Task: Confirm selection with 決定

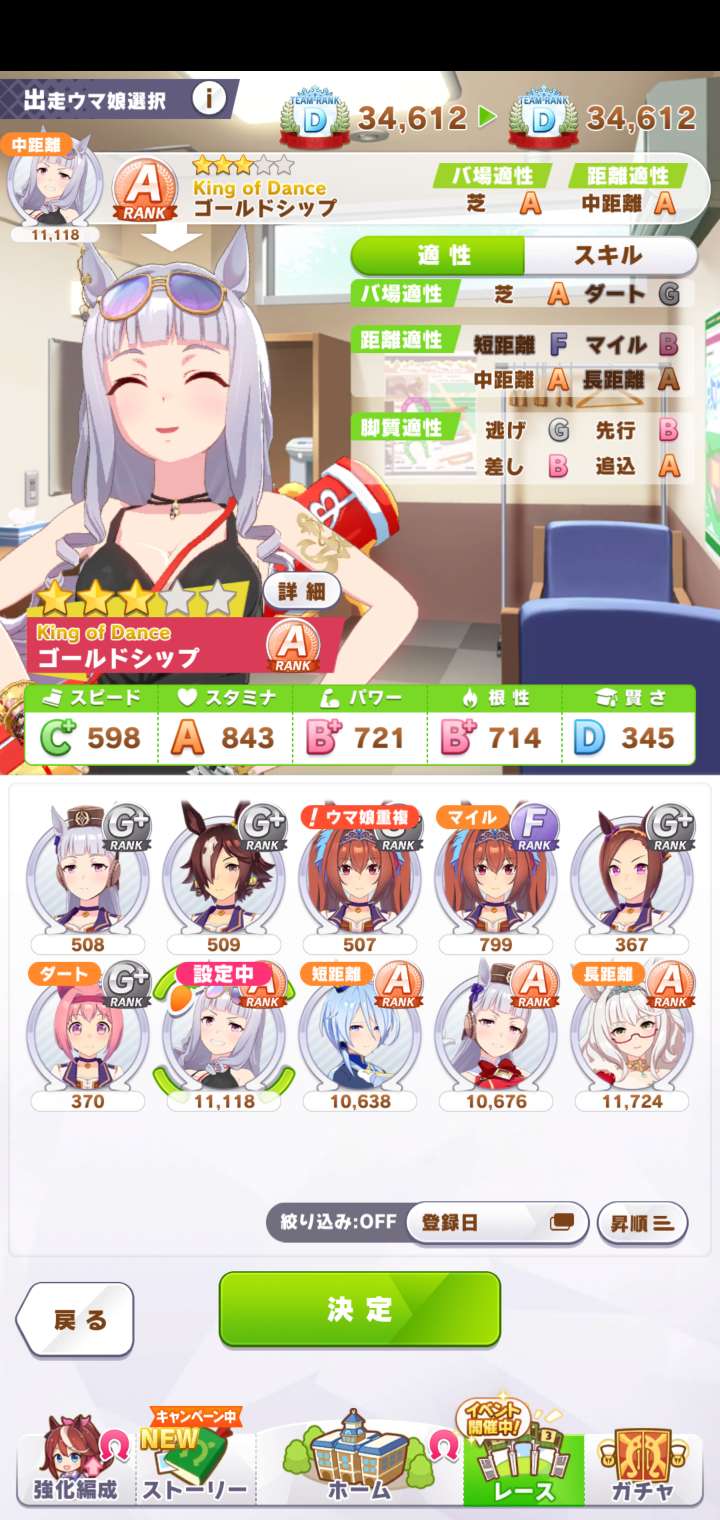Action: (359, 1309)
